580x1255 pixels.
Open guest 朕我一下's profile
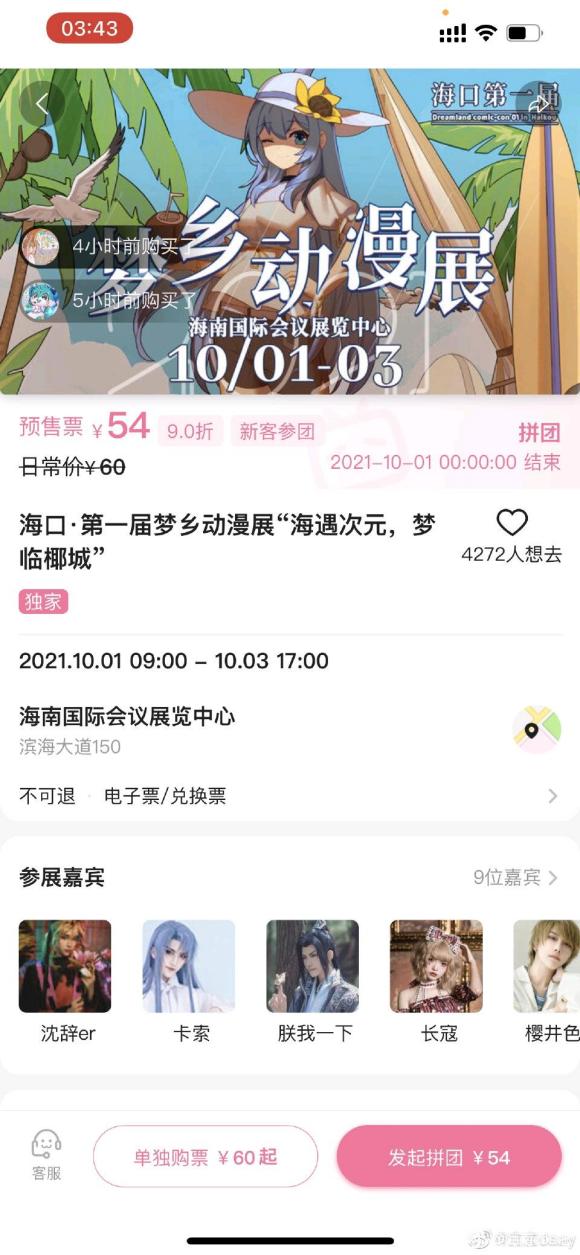point(313,981)
